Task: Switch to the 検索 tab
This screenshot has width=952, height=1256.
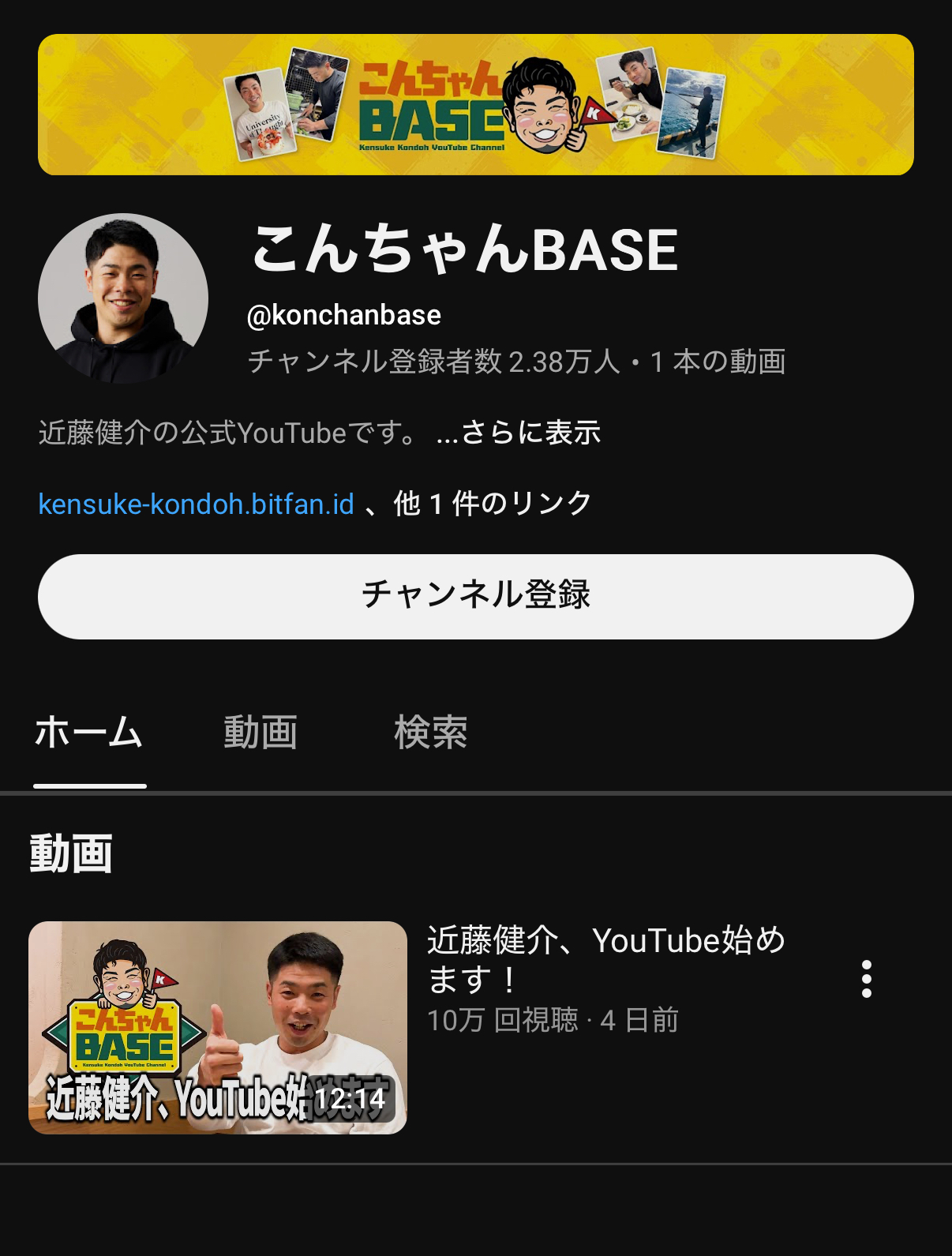Action: coord(430,733)
